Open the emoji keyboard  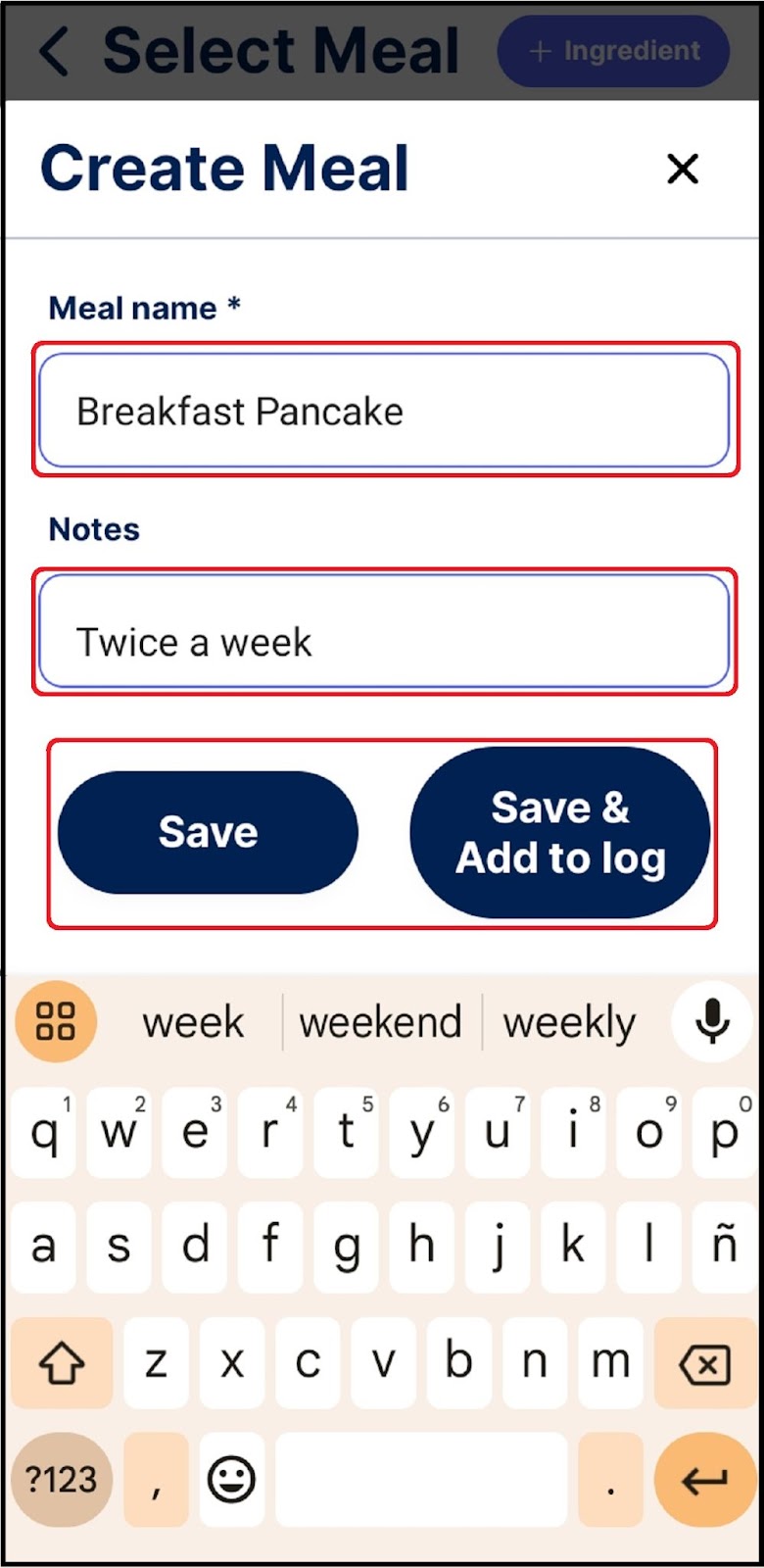click(232, 1479)
